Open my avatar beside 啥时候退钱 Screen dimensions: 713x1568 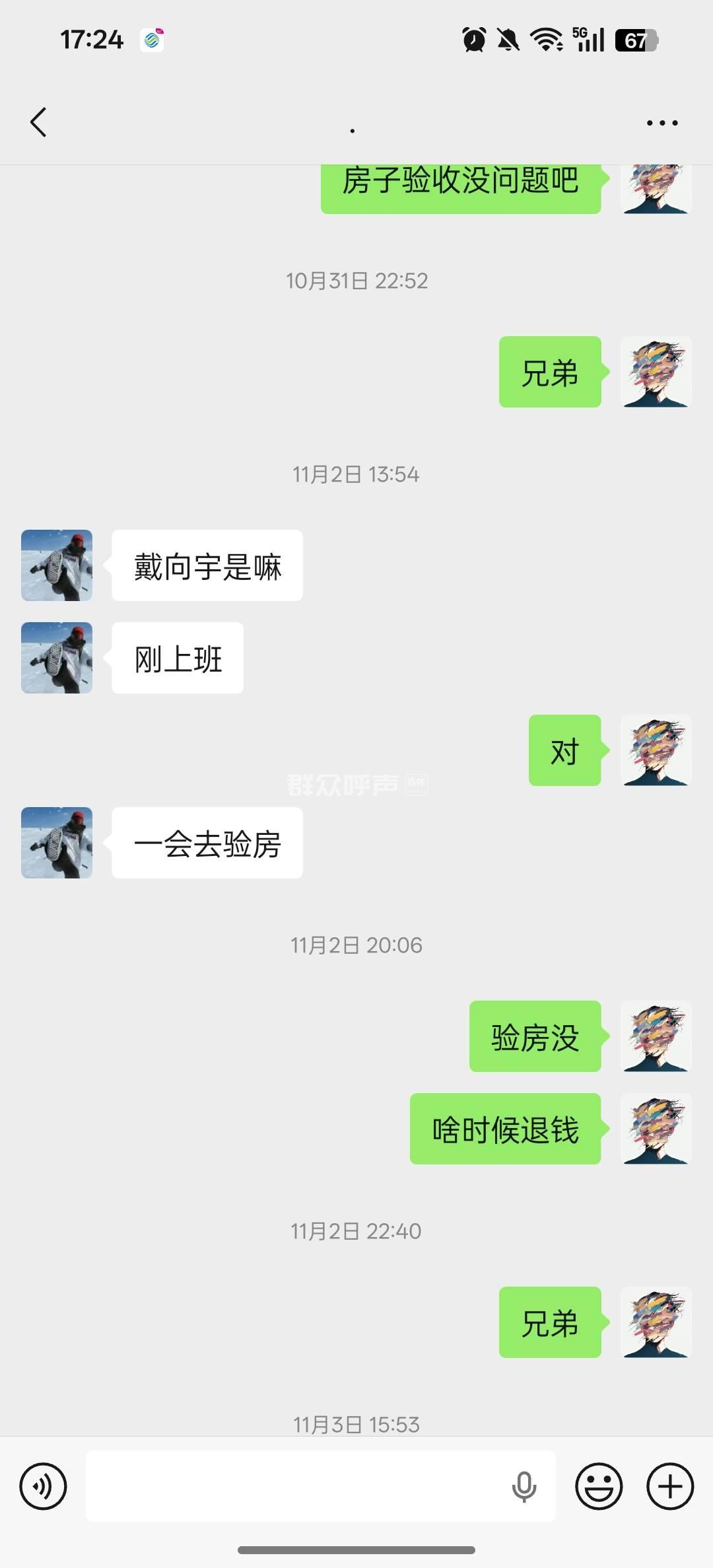pos(656,1129)
